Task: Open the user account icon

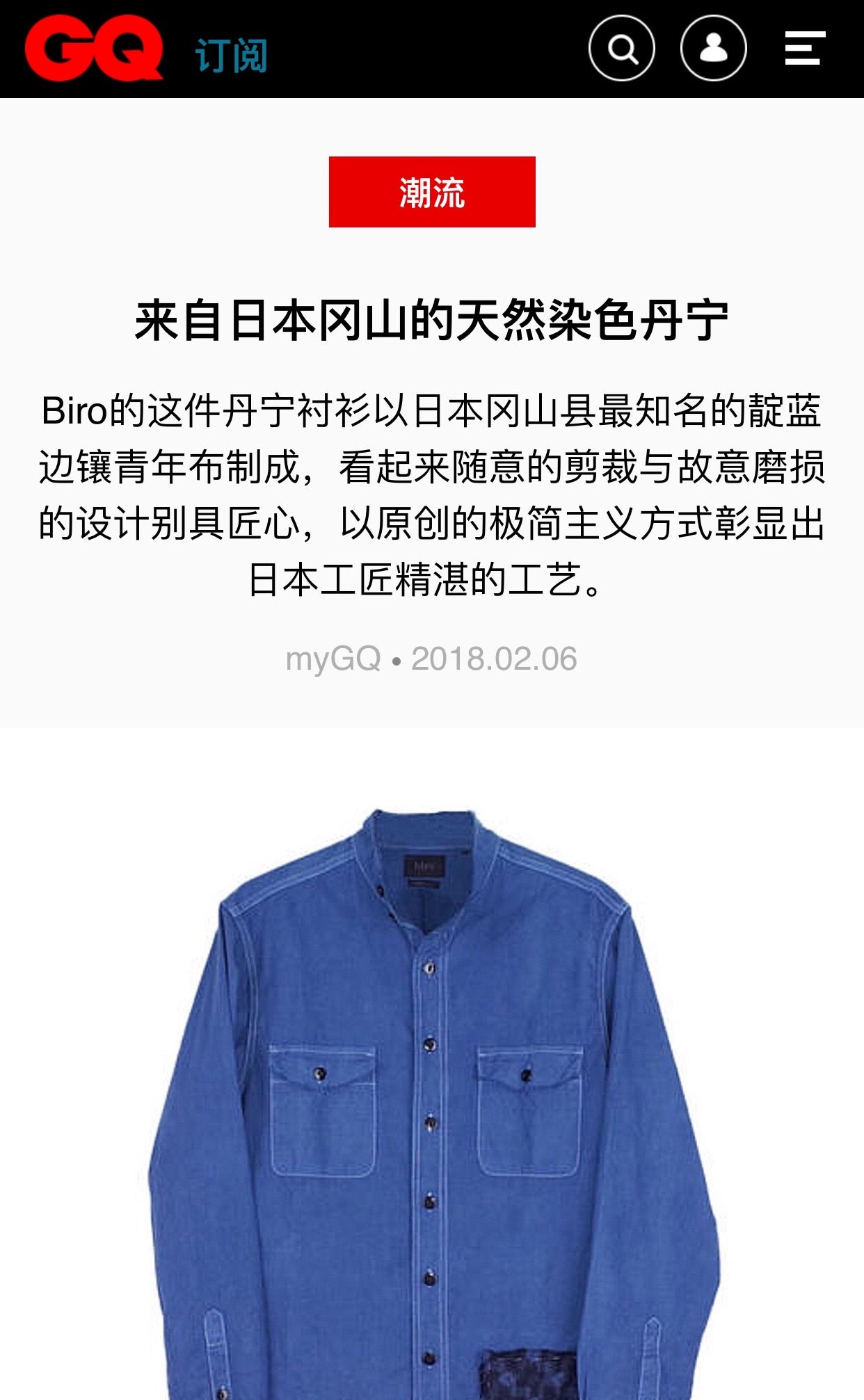Action: click(x=713, y=49)
